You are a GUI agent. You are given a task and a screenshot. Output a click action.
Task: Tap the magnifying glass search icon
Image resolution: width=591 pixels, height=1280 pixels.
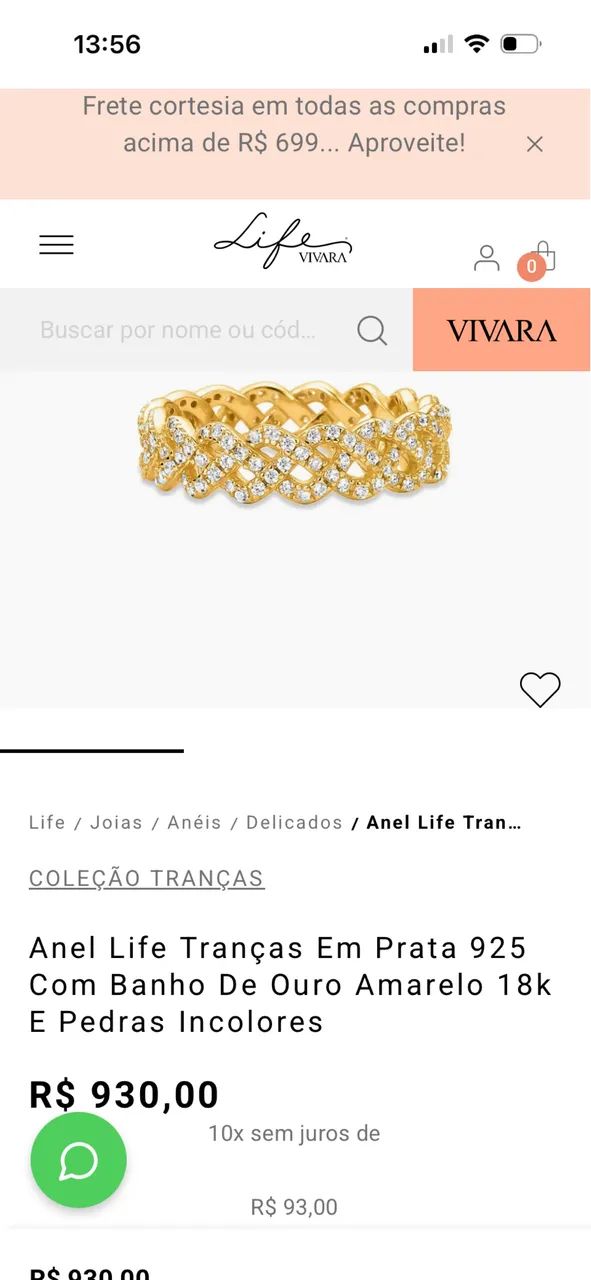click(372, 330)
